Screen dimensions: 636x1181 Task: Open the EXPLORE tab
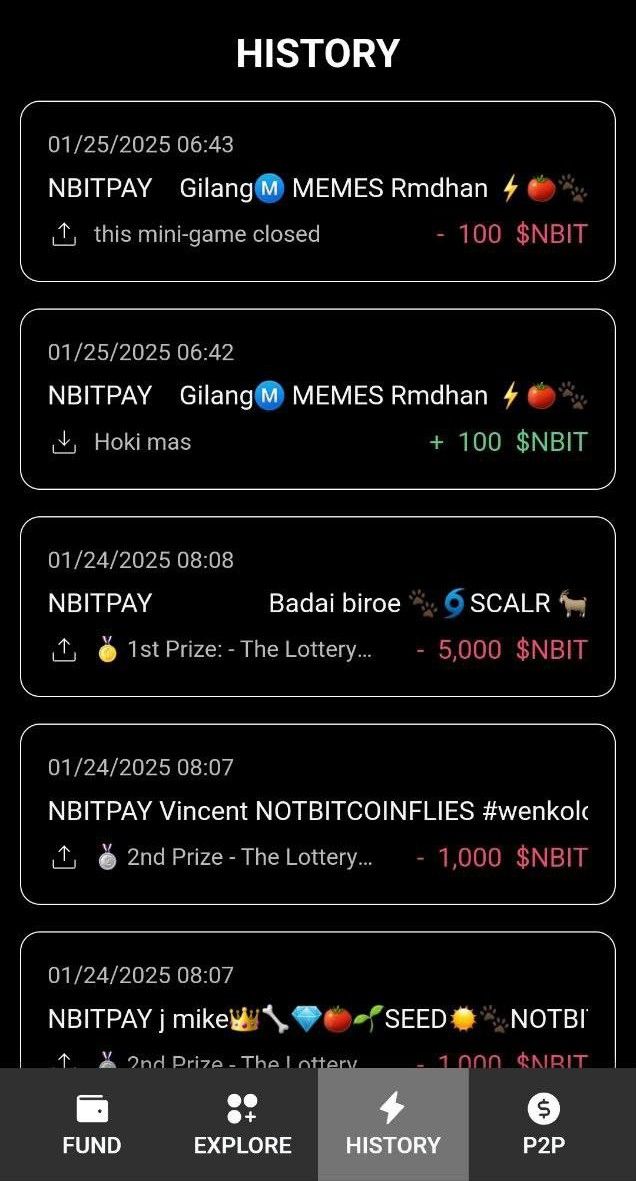pyautogui.click(x=242, y=1124)
